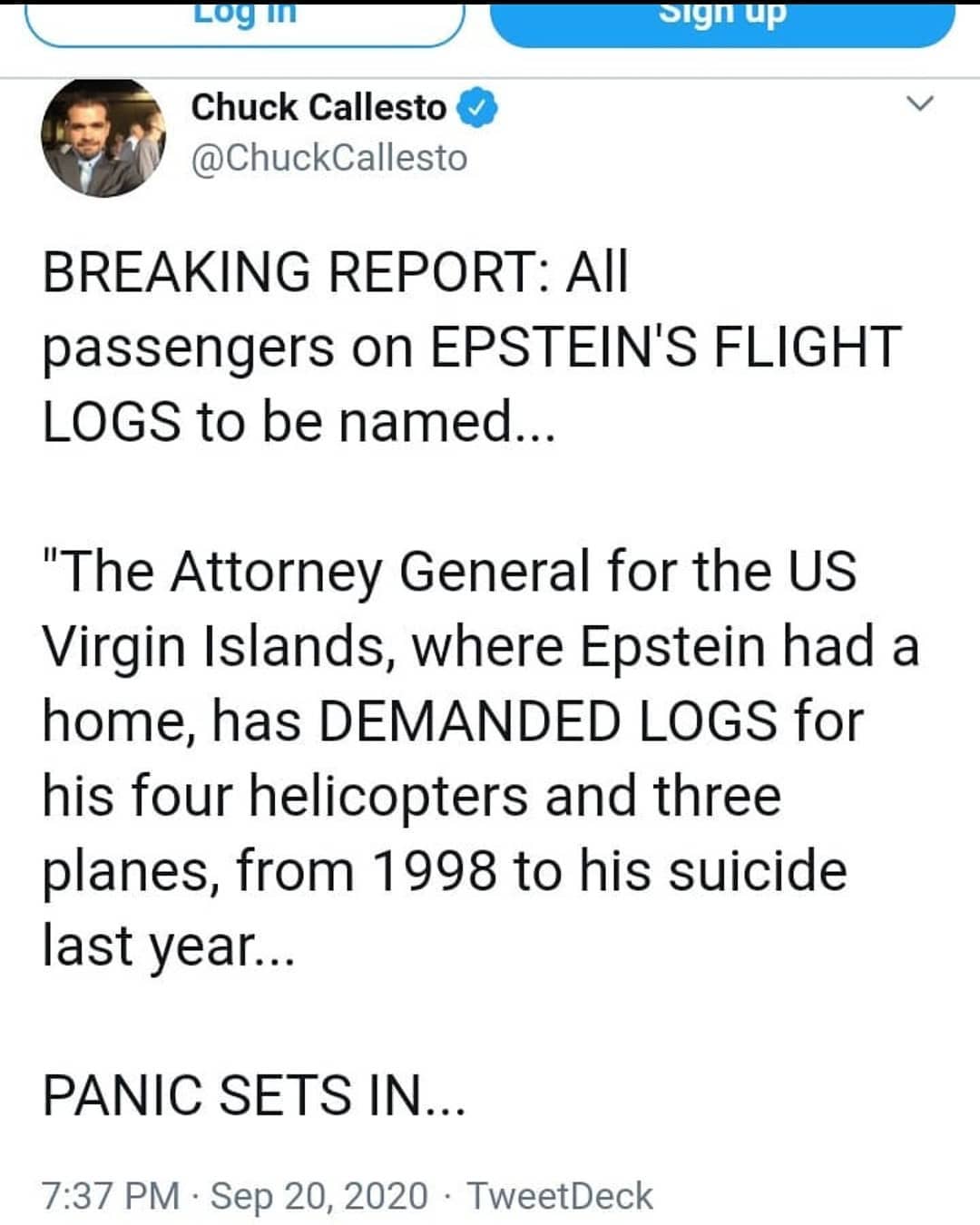Screen dimensions: 980x1225
Task: Open the @ChuckCallesto handle link
Action: pos(328,158)
